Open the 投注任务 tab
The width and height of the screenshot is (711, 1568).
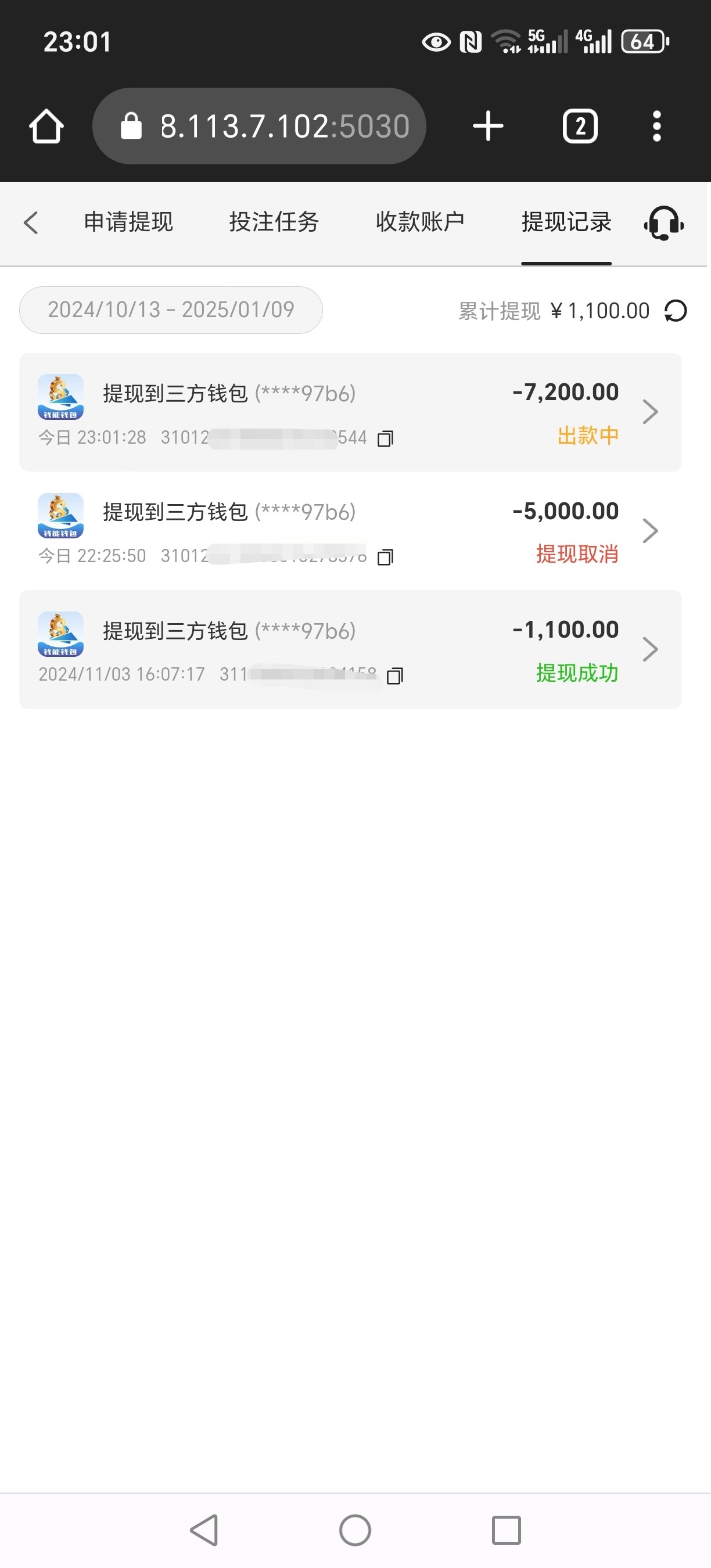click(274, 223)
